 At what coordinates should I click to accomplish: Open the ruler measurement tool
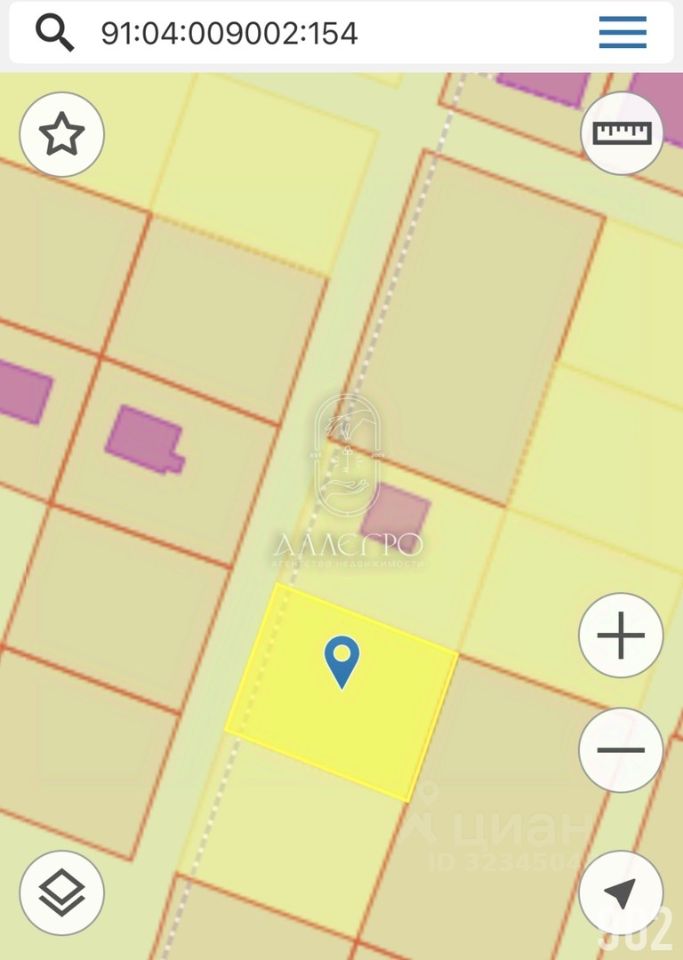coord(621,133)
